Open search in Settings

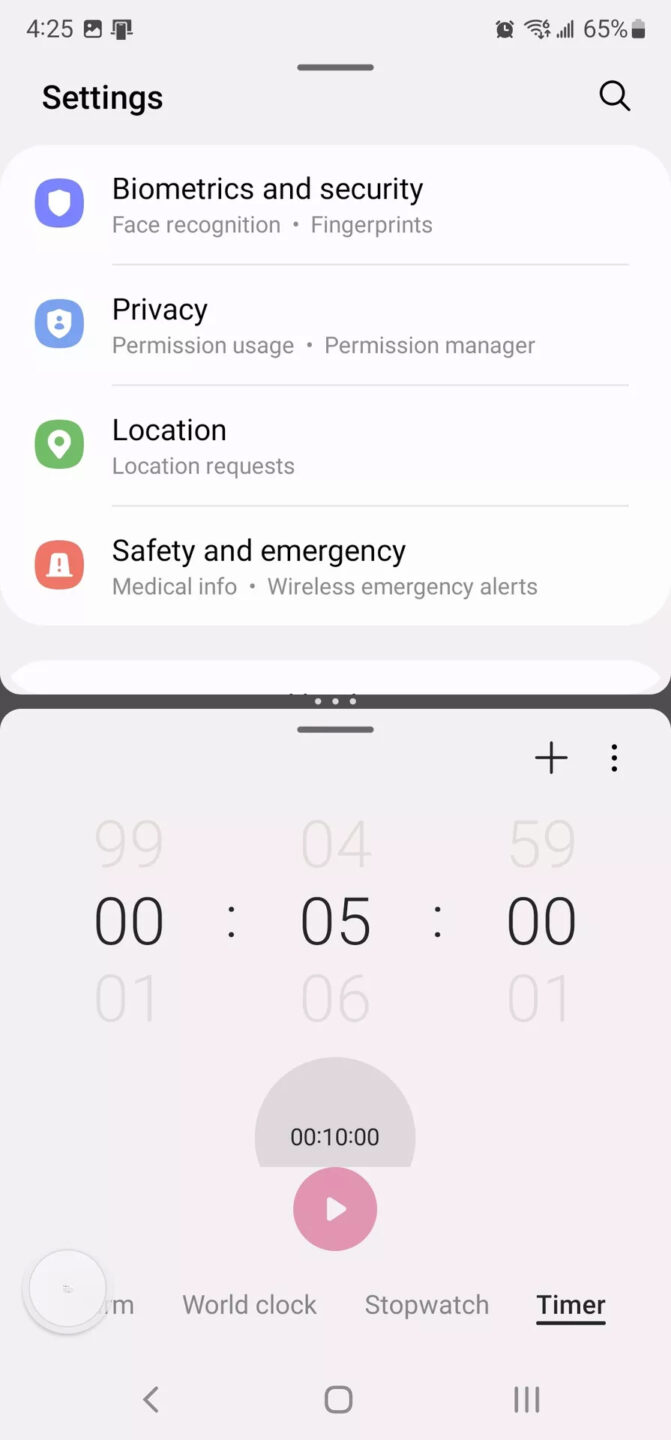click(614, 96)
